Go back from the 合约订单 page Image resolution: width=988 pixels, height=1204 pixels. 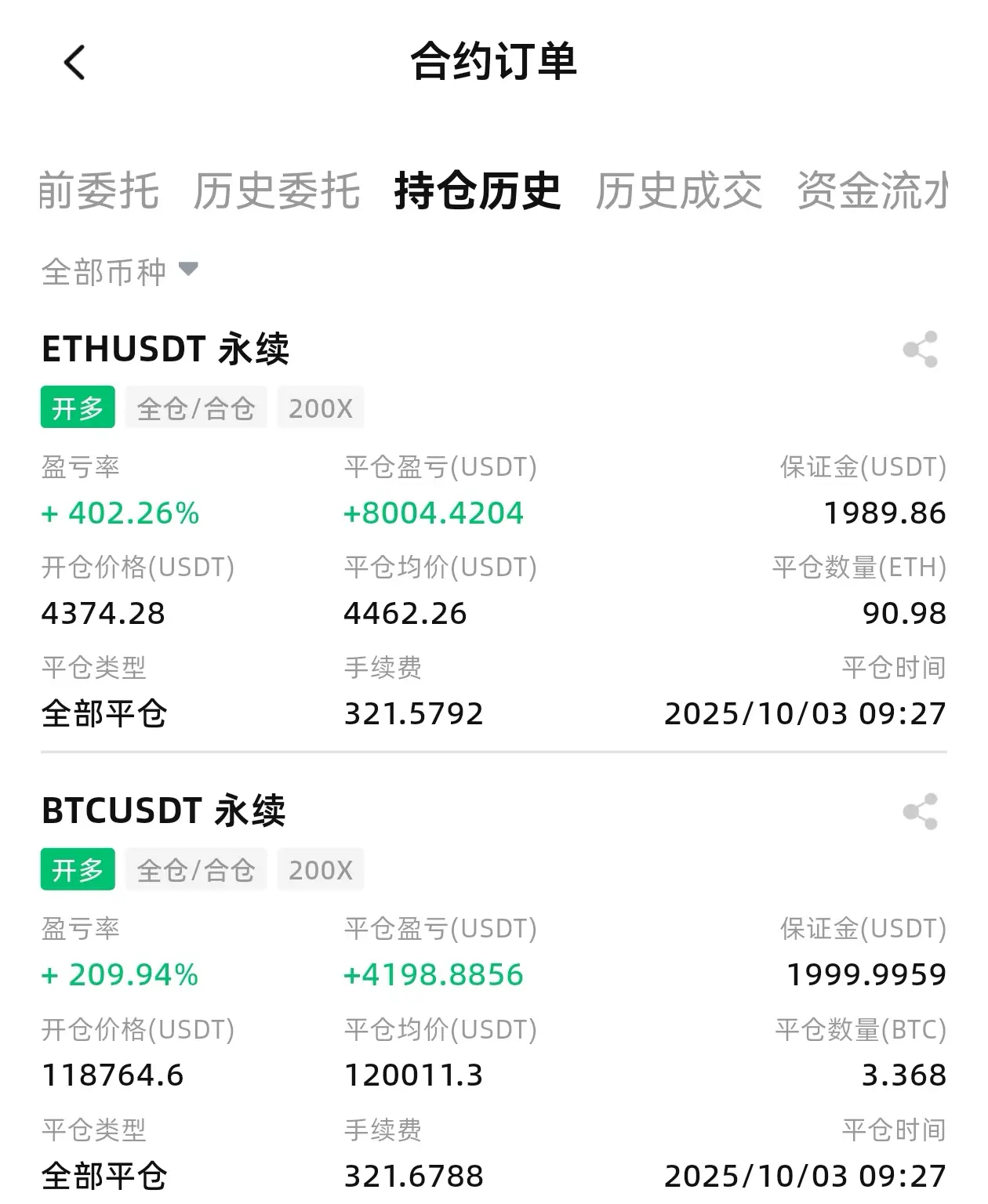[74, 63]
